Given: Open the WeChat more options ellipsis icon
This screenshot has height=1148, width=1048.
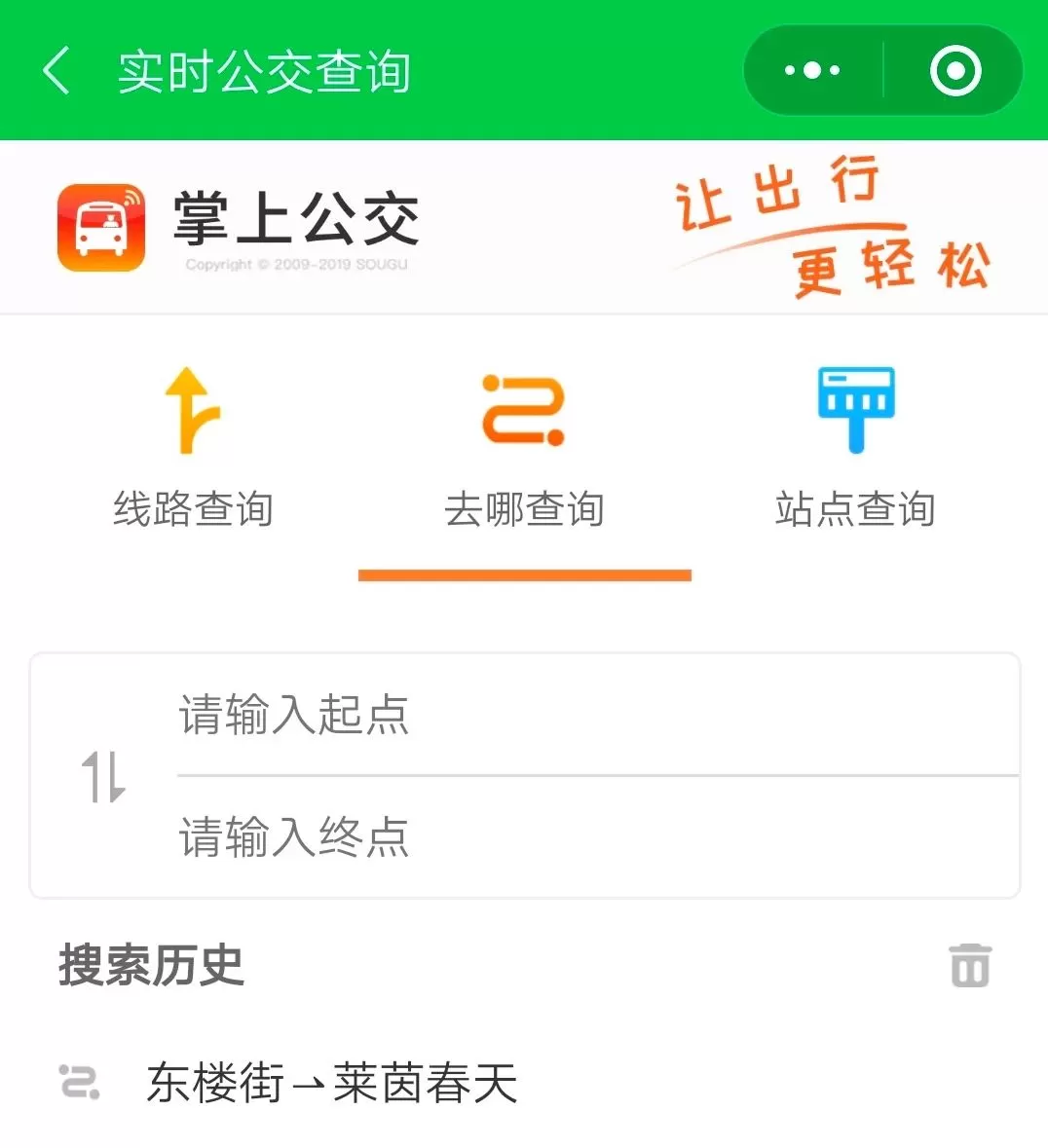Looking at the screenshot, I should point(811,69).
